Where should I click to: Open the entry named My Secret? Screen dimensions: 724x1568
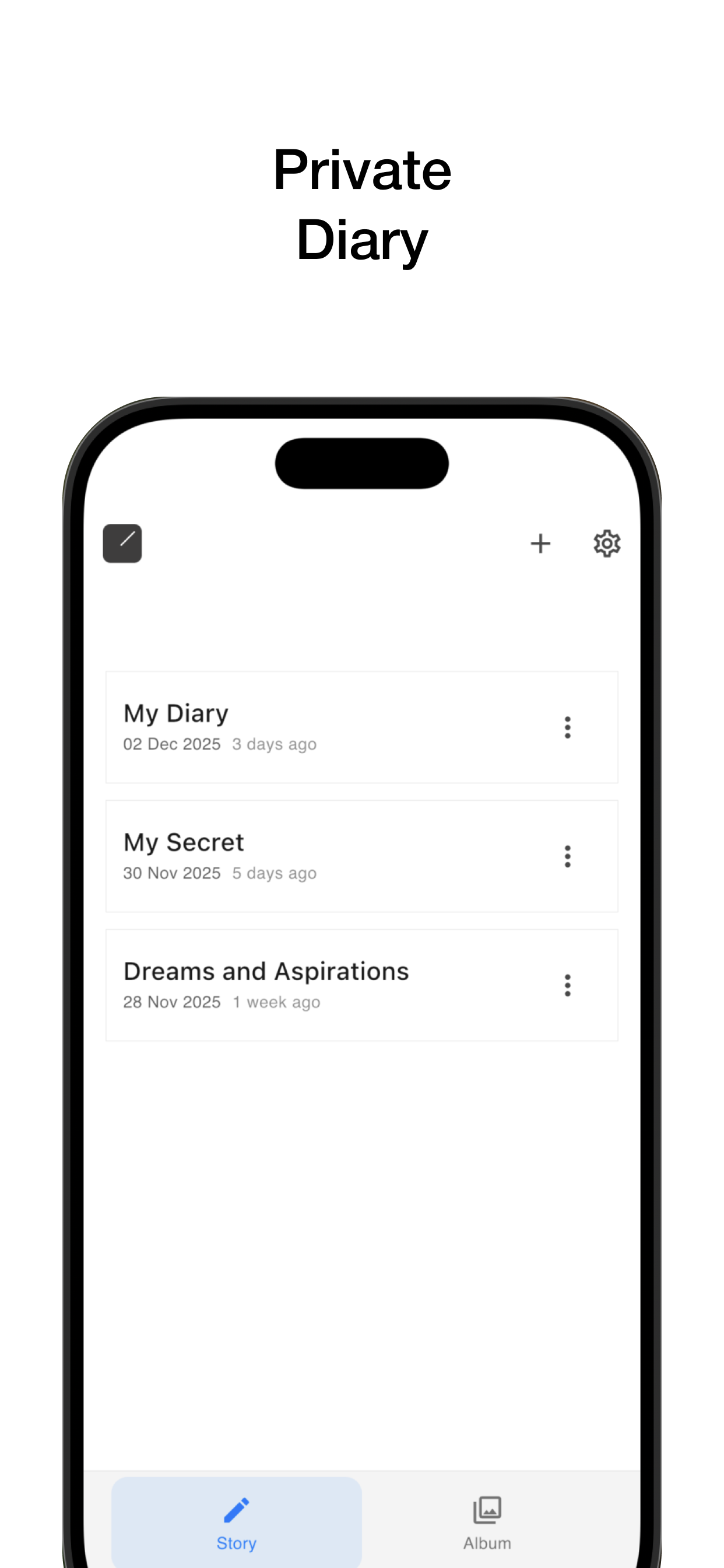pos(183,842)
